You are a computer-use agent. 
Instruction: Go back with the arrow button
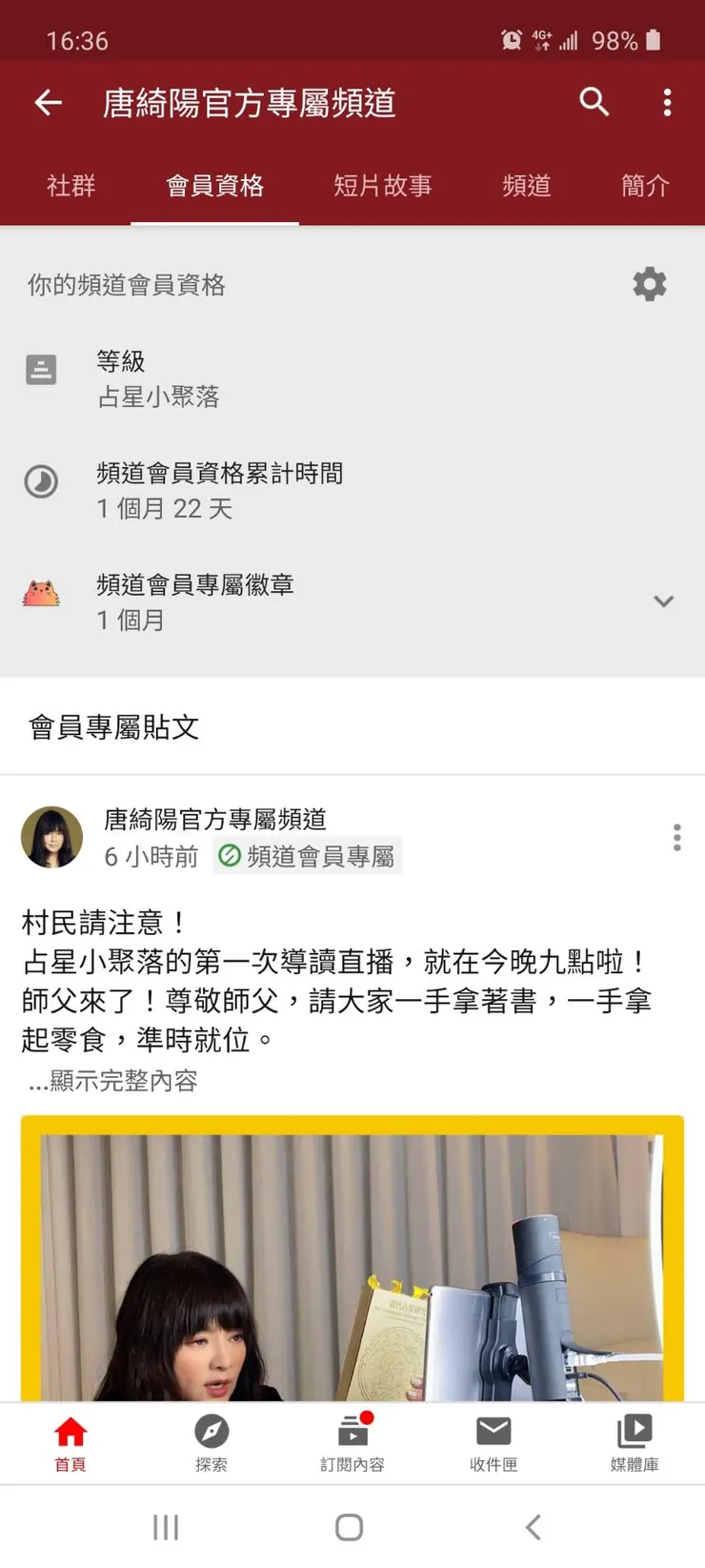(x=48, y=102)
